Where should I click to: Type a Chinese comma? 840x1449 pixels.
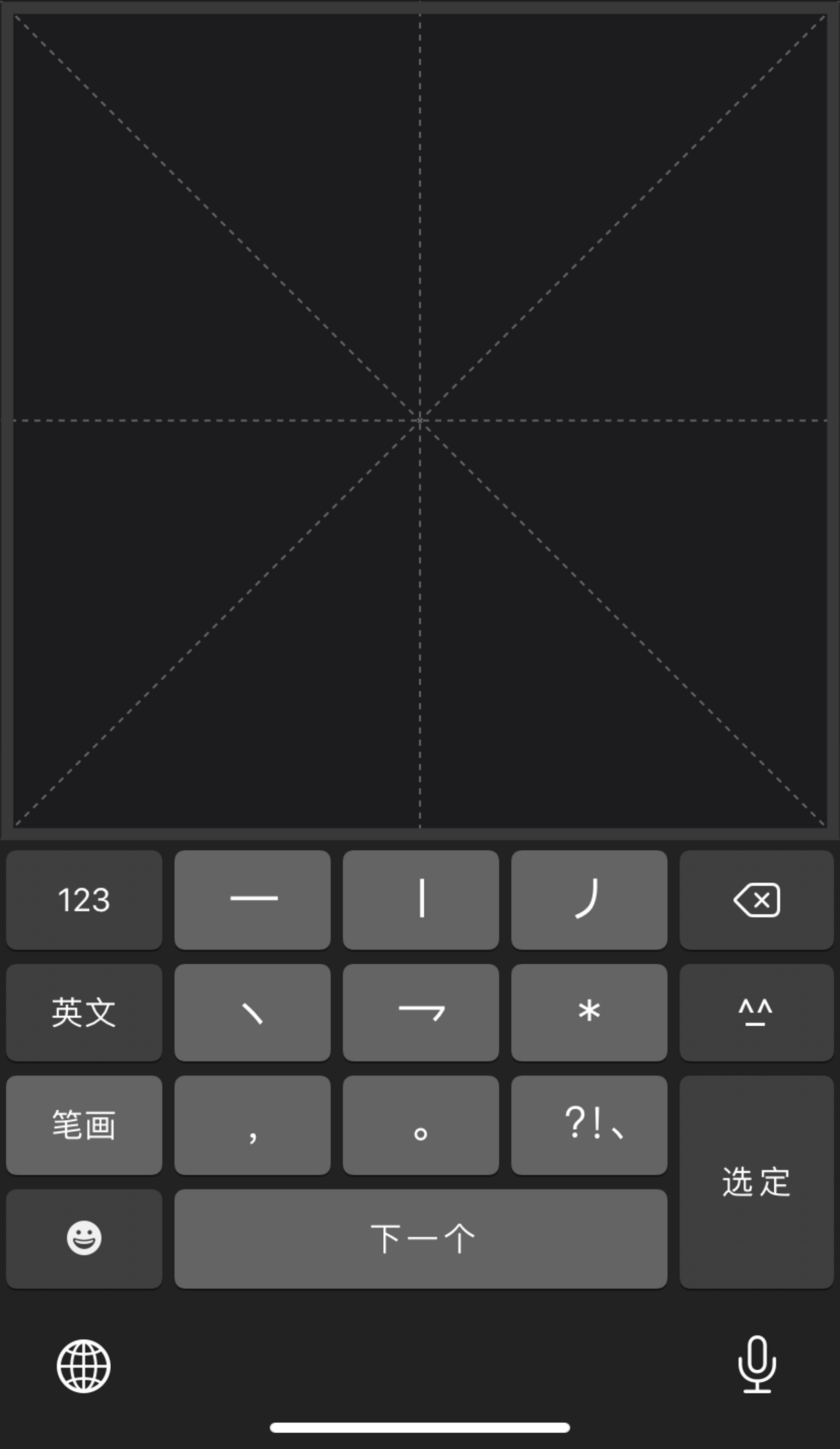[x=253, y=1125]
